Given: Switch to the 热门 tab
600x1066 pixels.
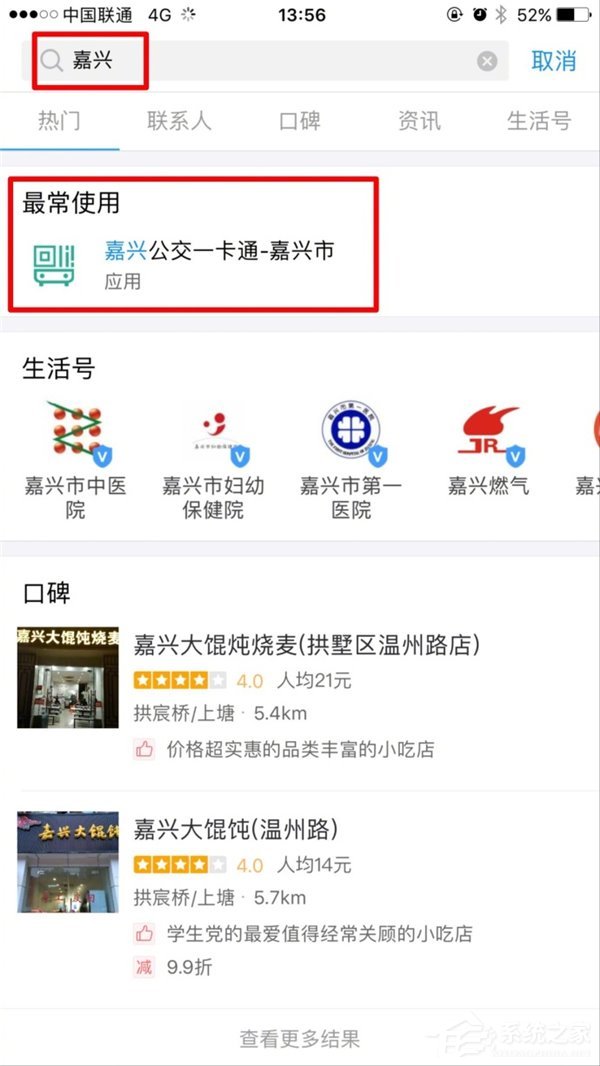Looking at the screenshot, I should (x=59, y=121).
